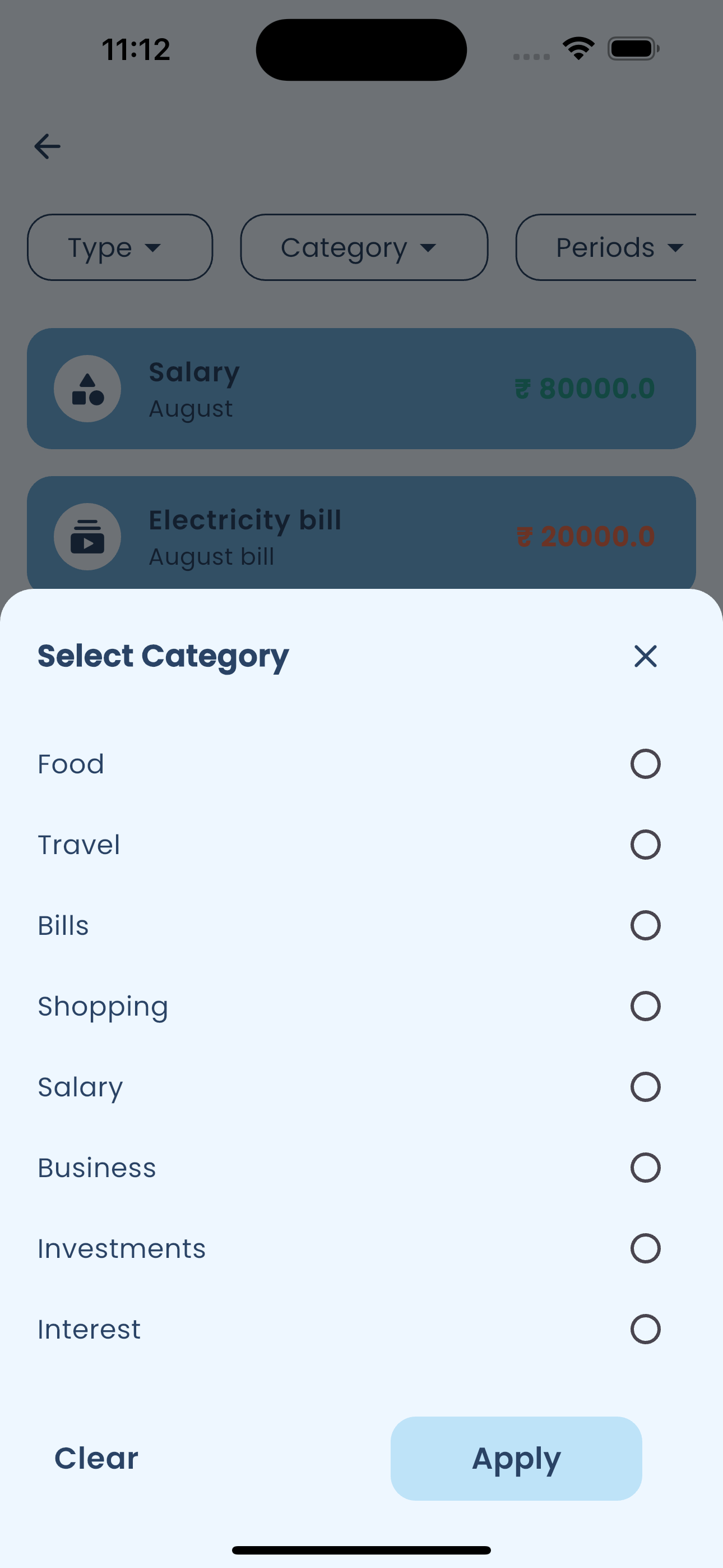Select the Food category
The width and height of the screenshot is (723, 1568).
point(645,764)
